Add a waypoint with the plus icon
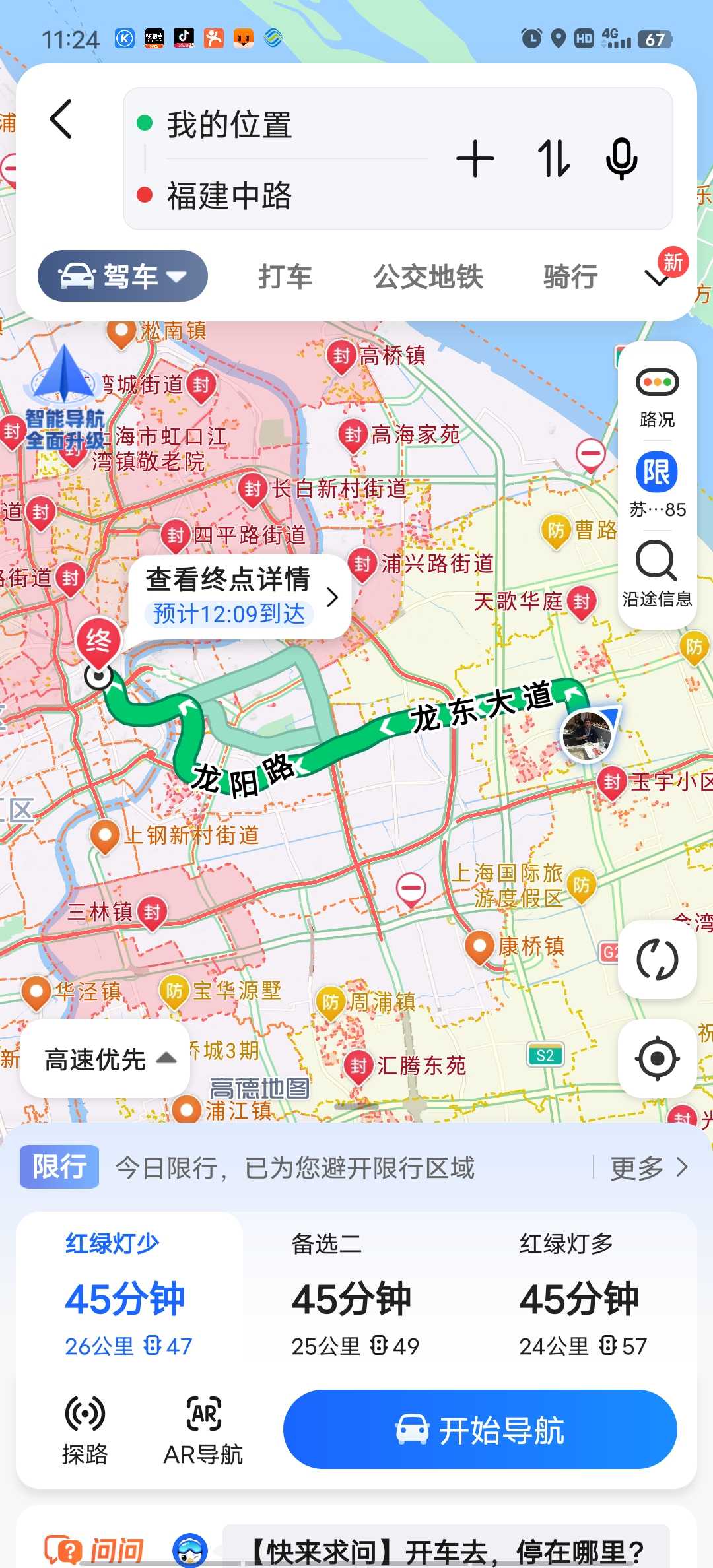 pyautogui.click(x=475, y=159)
